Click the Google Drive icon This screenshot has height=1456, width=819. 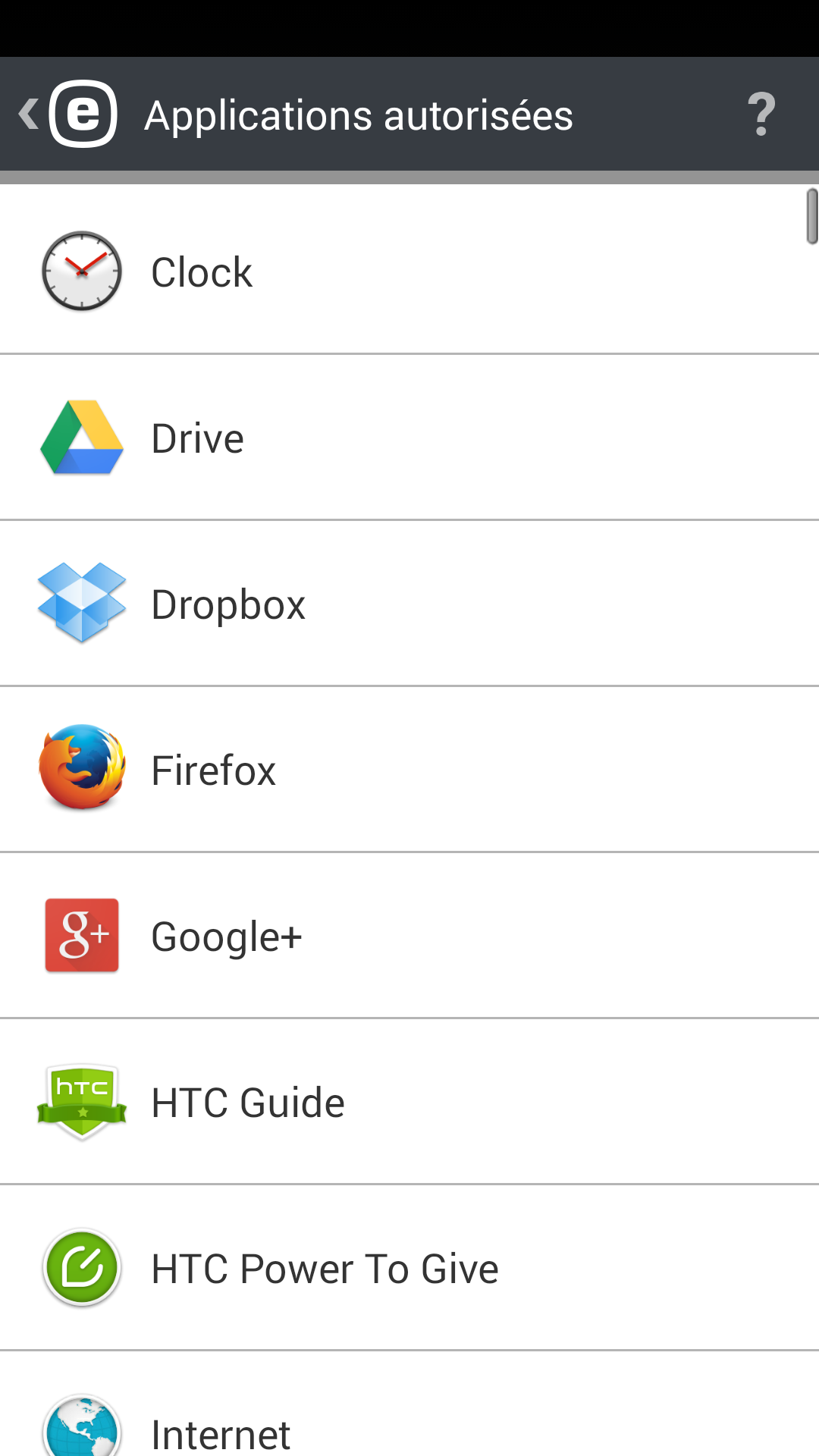81,437
